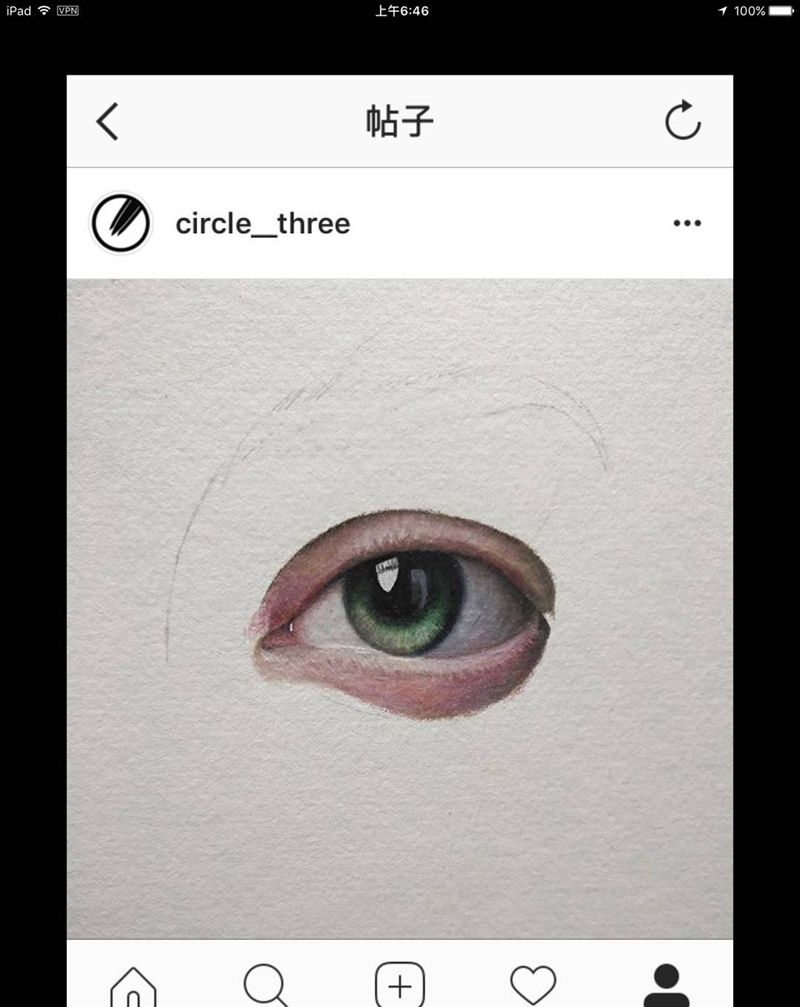Go back from the post

click(x=108, y=122)
